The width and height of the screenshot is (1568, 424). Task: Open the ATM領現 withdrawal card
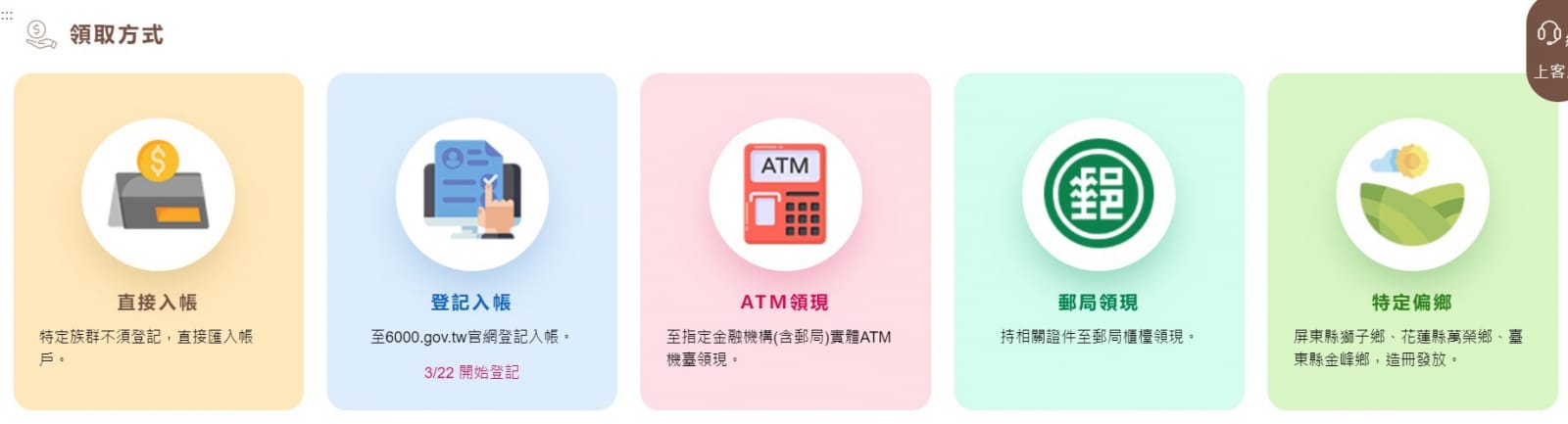pos(785,241)
